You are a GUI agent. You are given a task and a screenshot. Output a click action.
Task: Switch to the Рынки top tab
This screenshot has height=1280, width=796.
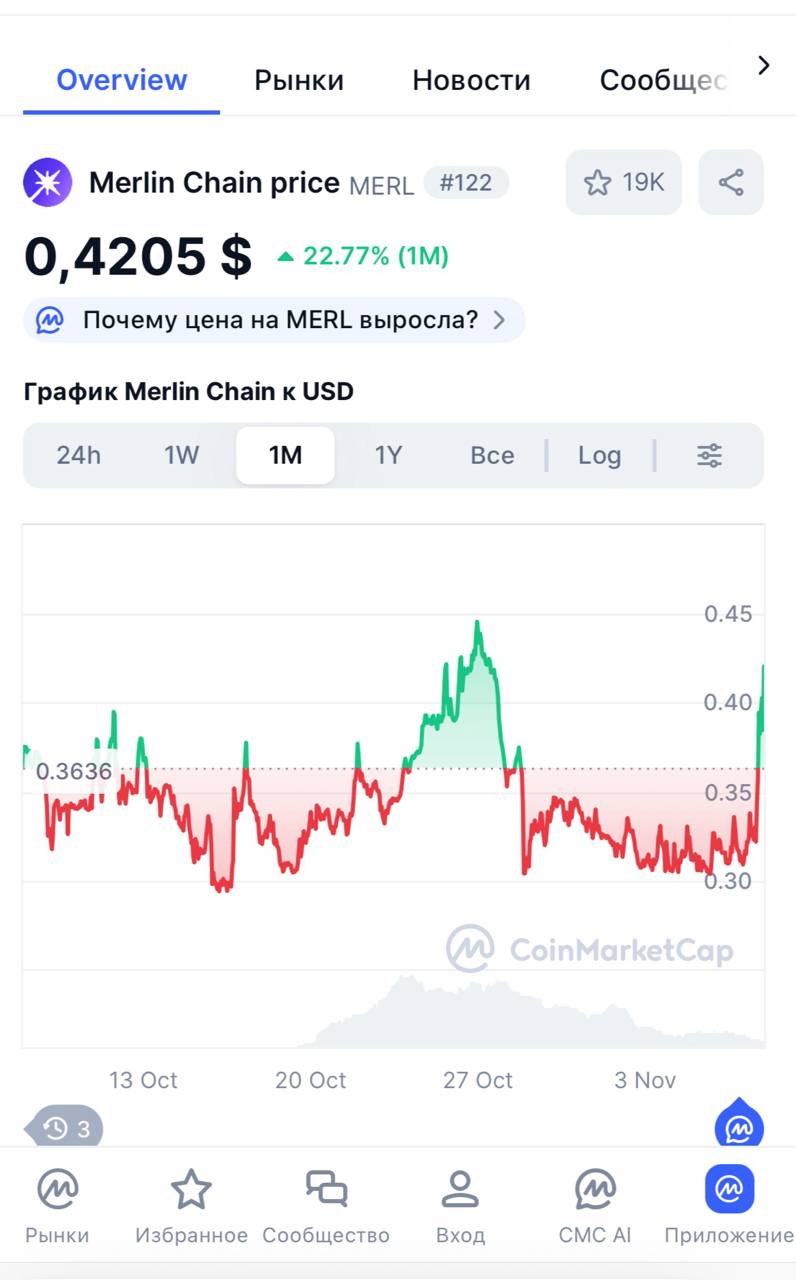pyautogui.click(x=299, y=80)
